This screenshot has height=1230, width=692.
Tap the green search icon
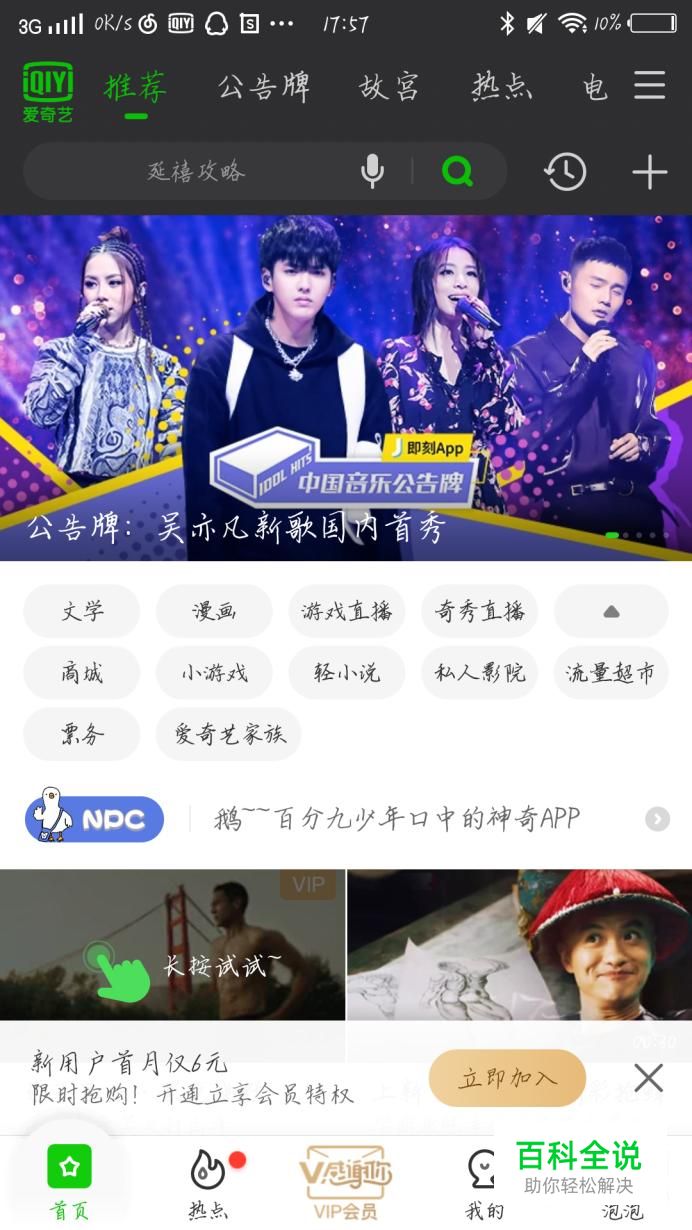(457, 171)
